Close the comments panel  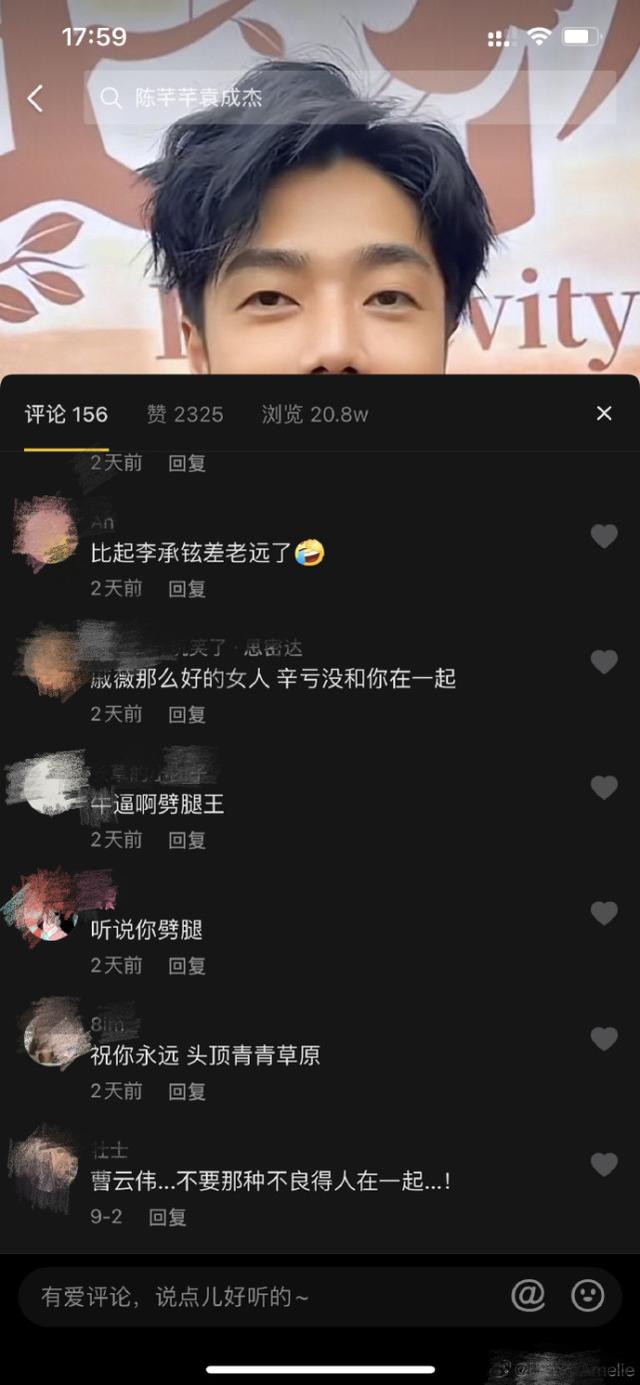coord(604,413)
